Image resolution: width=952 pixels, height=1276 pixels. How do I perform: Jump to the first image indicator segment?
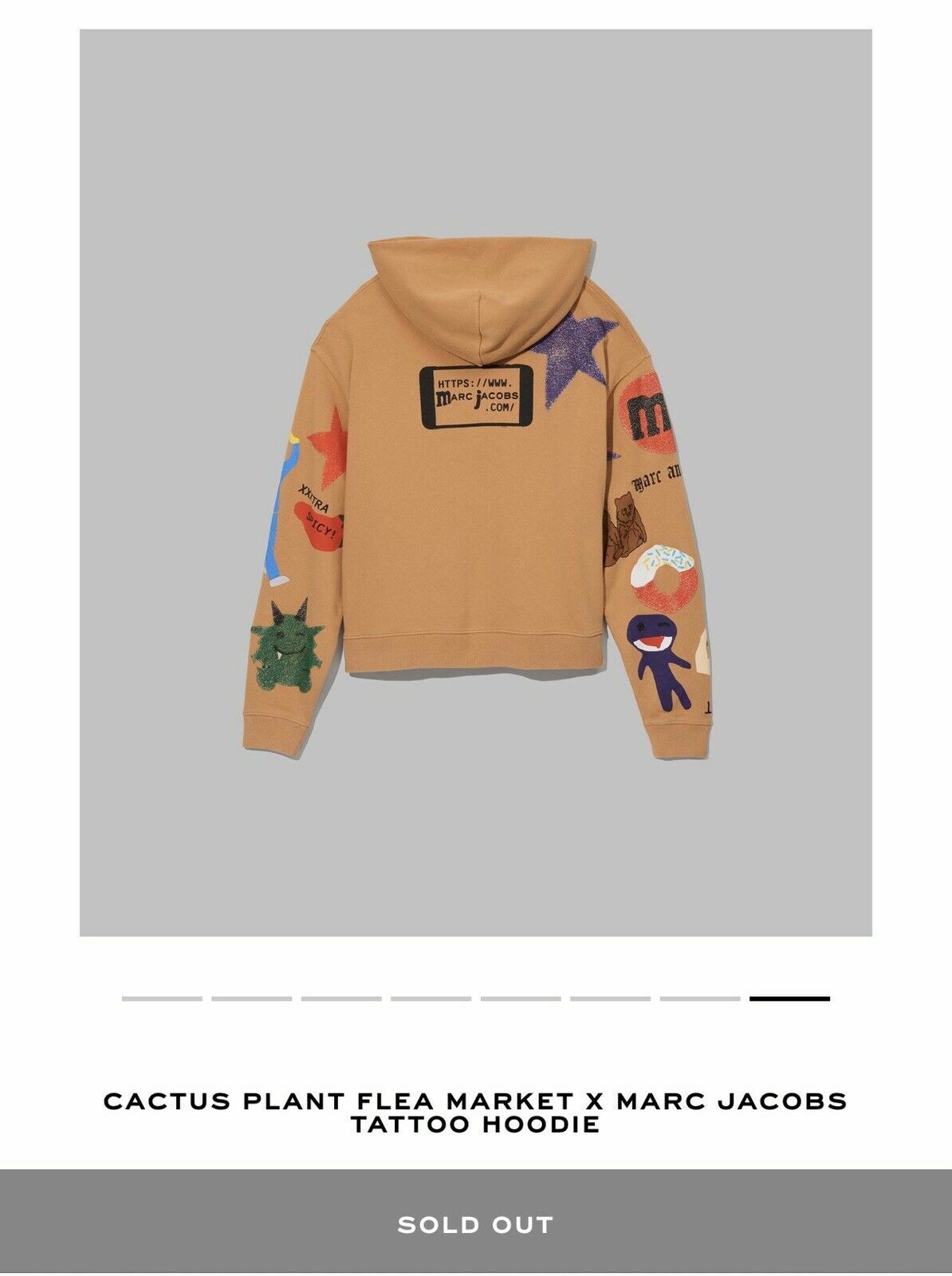162,998
